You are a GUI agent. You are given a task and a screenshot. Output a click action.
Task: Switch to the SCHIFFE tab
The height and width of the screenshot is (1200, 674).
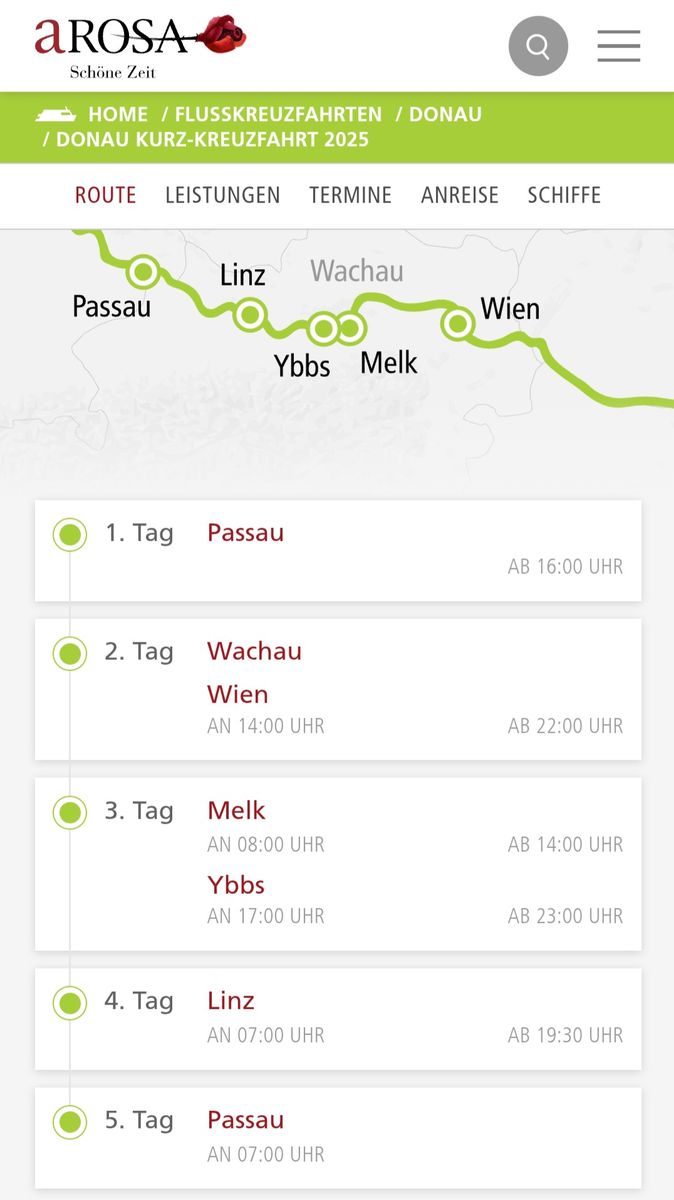click(564, 195)
